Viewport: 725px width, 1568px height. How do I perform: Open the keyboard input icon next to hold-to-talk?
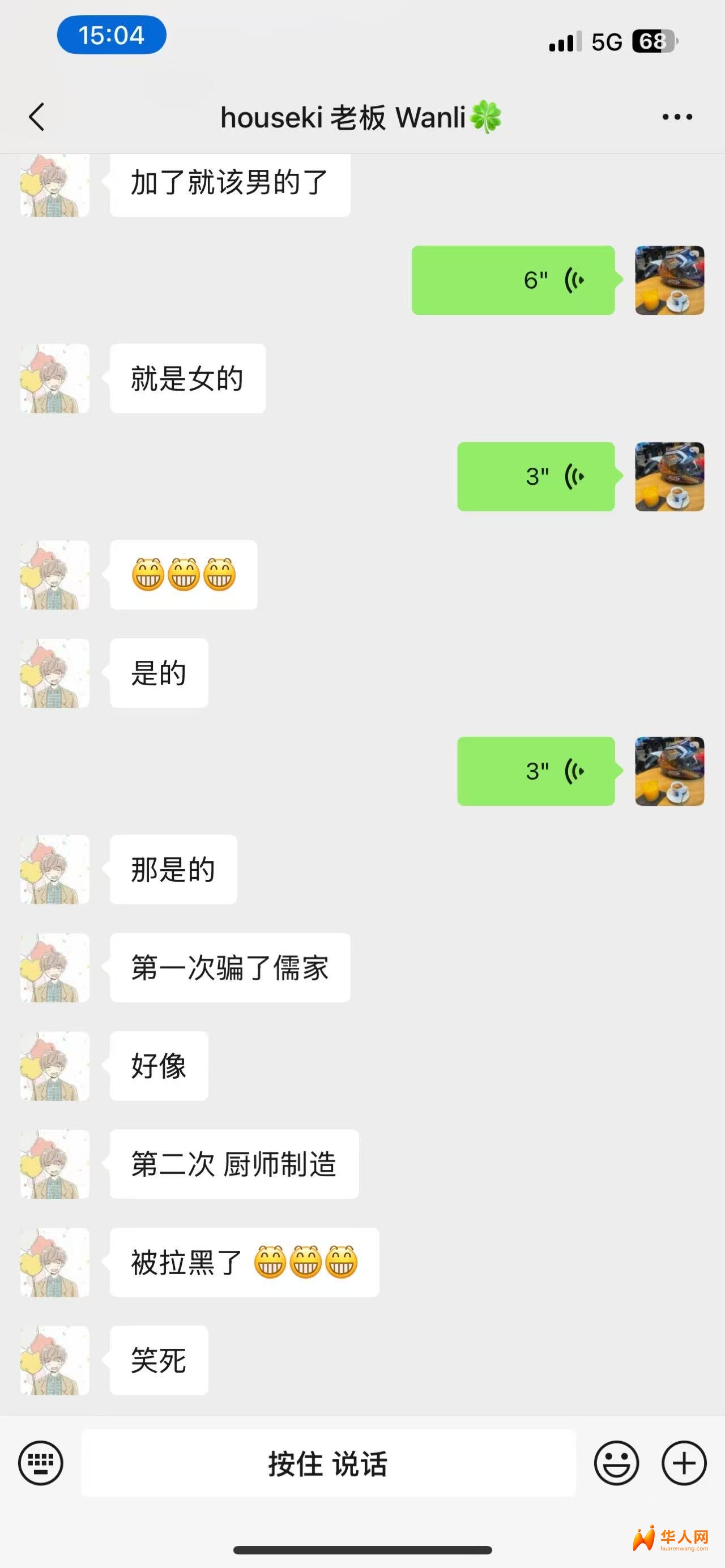[x=40, y=1464]
